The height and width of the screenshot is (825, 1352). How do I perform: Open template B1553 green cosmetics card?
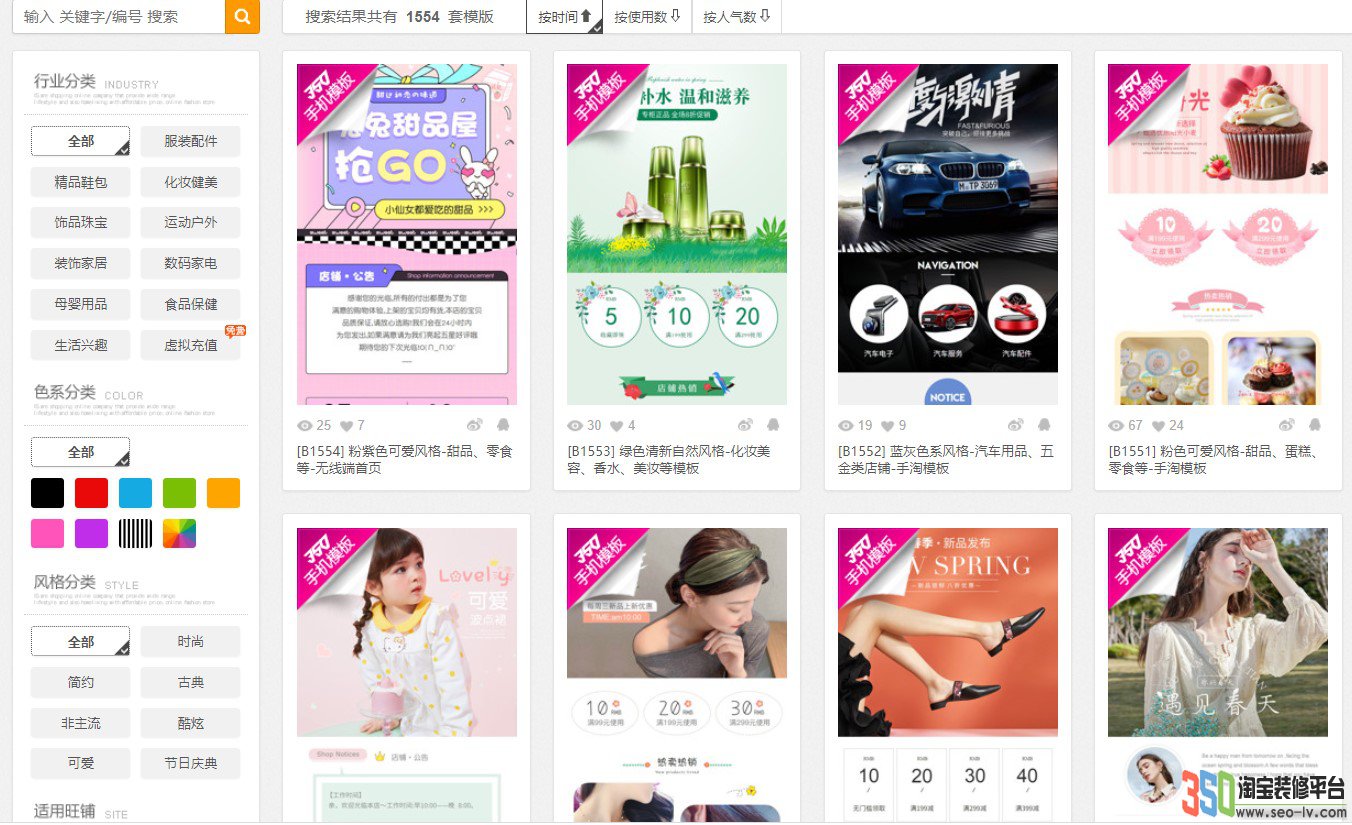(x=676, y=234)
